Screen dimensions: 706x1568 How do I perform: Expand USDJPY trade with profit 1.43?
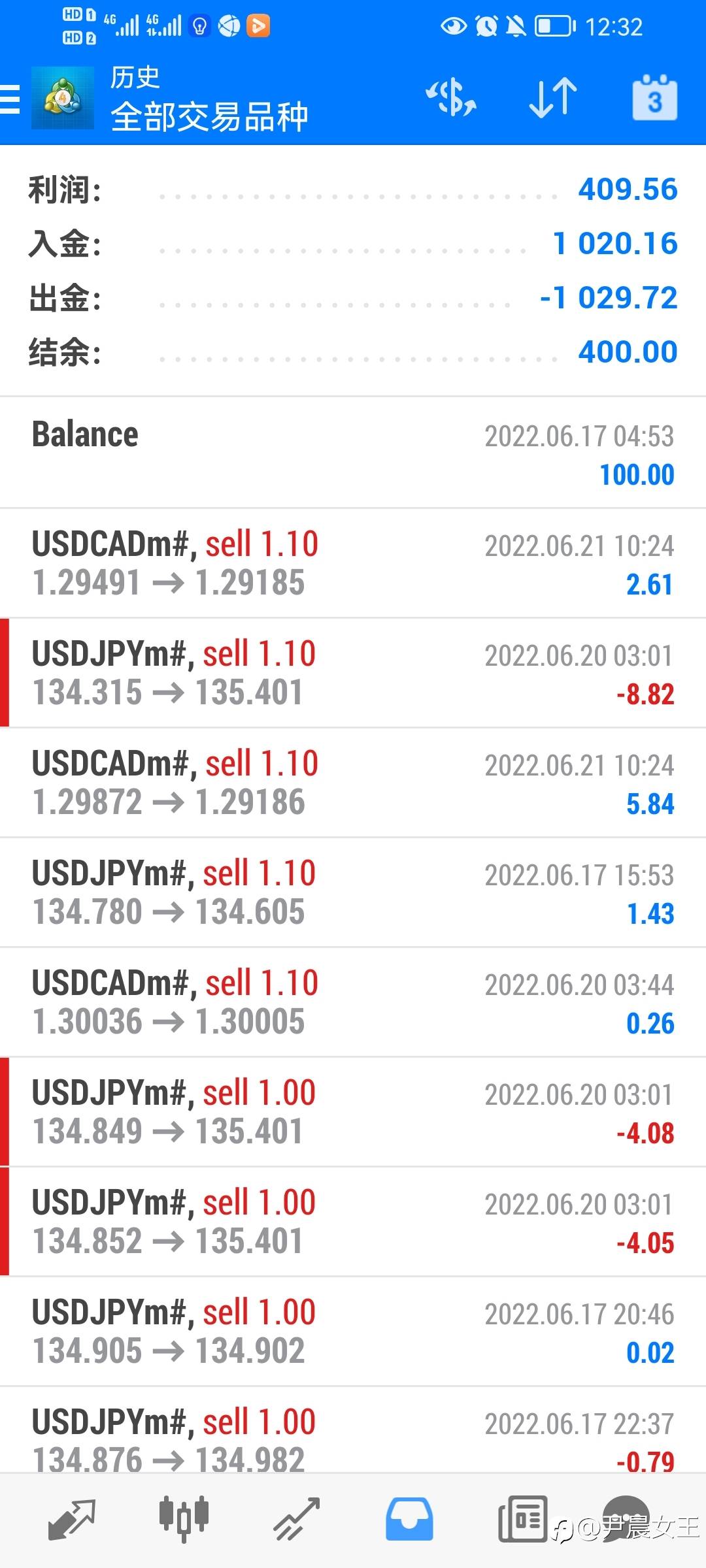pos(353,892)
